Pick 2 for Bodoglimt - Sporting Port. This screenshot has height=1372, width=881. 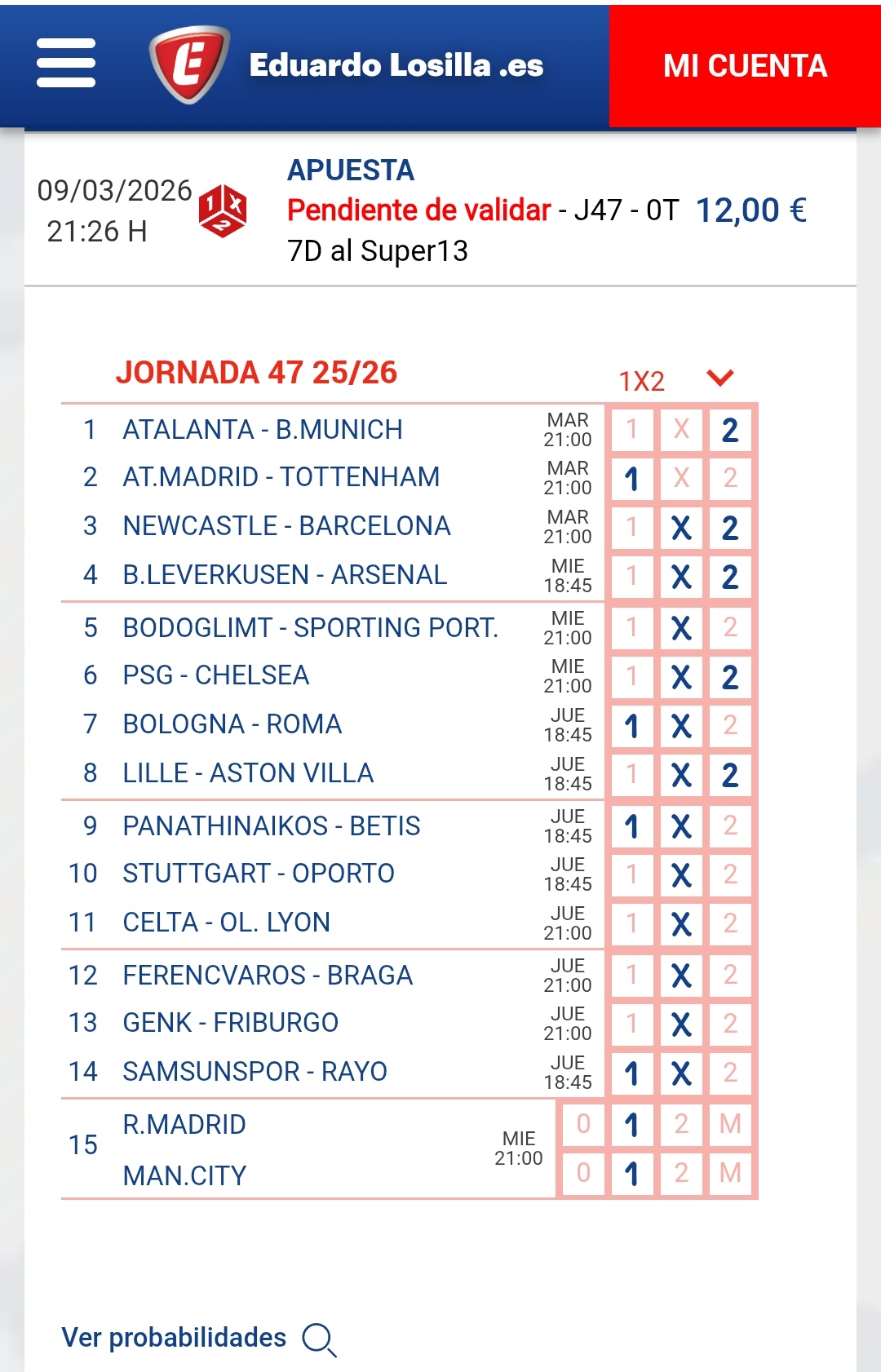(x=730, y=627)
